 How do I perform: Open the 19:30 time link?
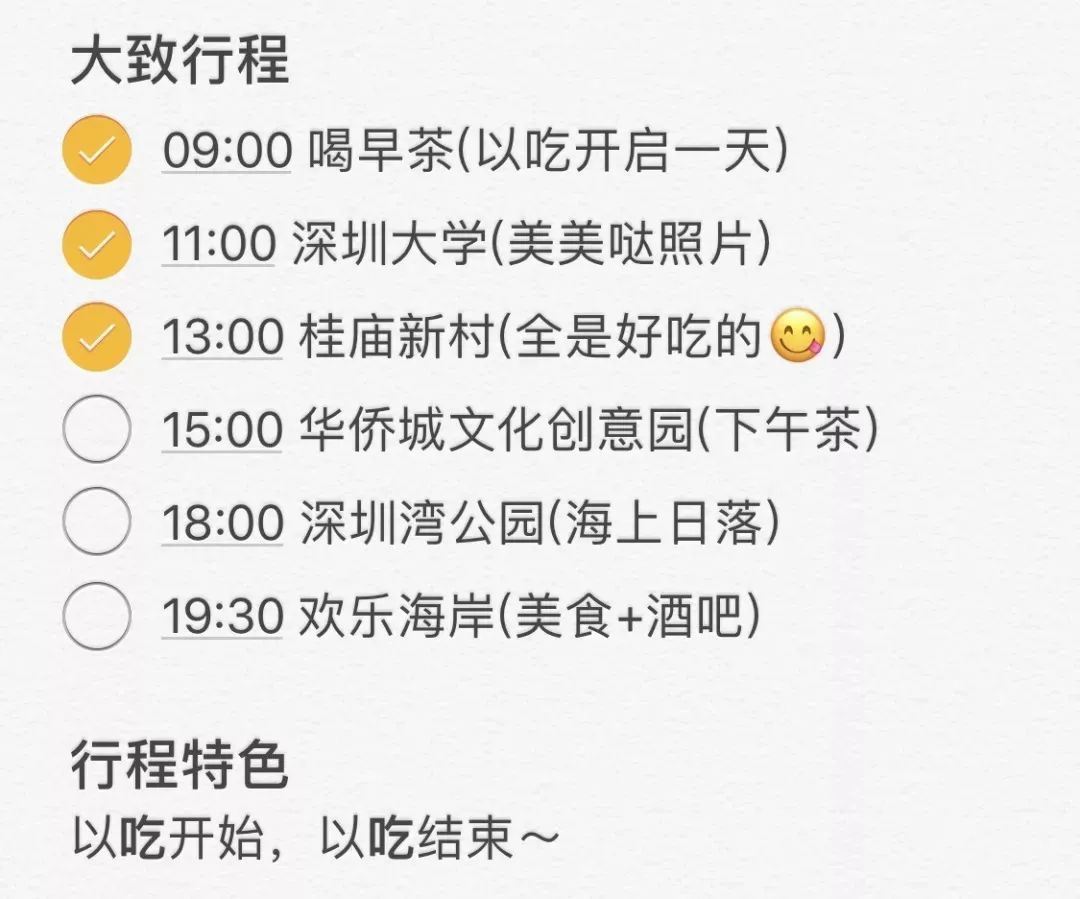[x=222, y=616]
